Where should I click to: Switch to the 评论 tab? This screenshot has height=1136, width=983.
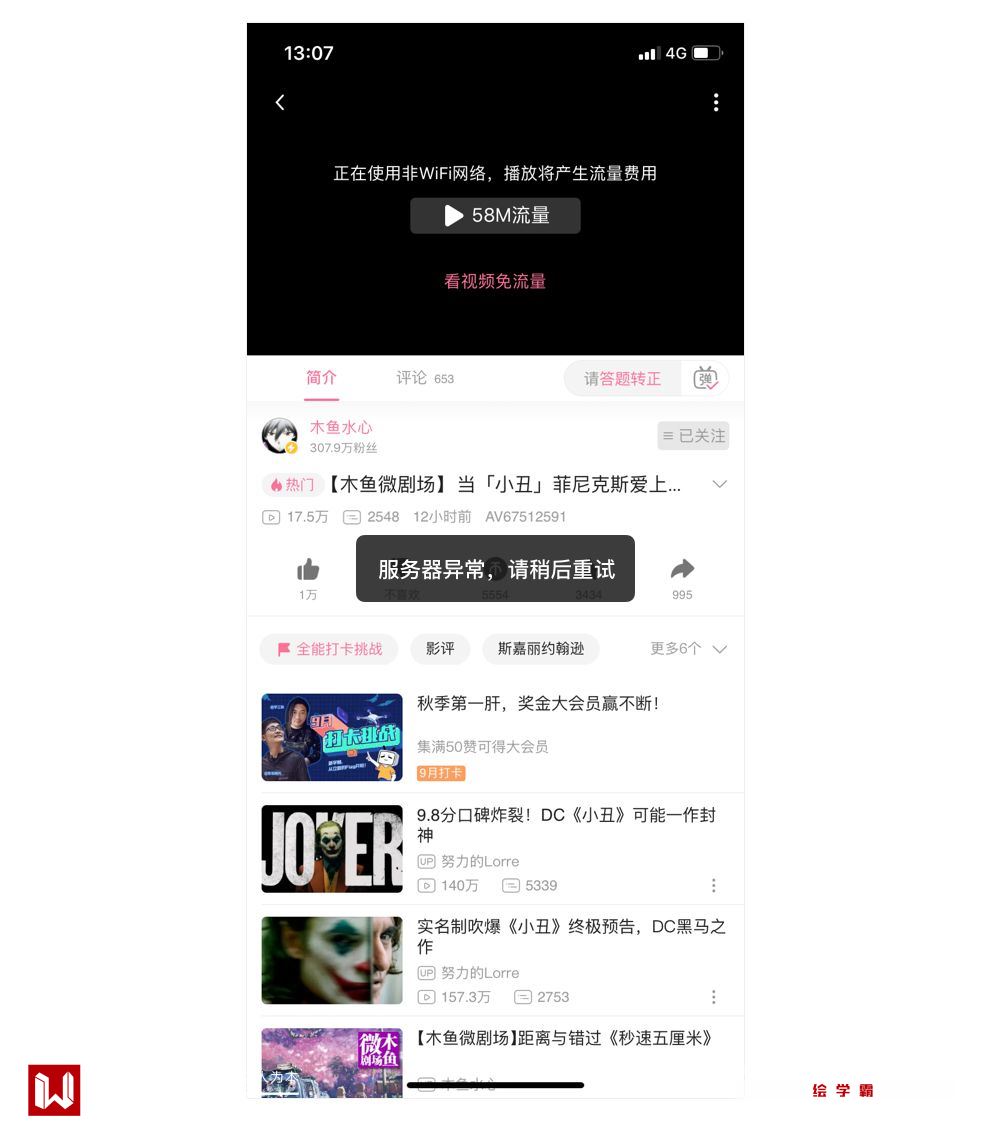(412, 378)
